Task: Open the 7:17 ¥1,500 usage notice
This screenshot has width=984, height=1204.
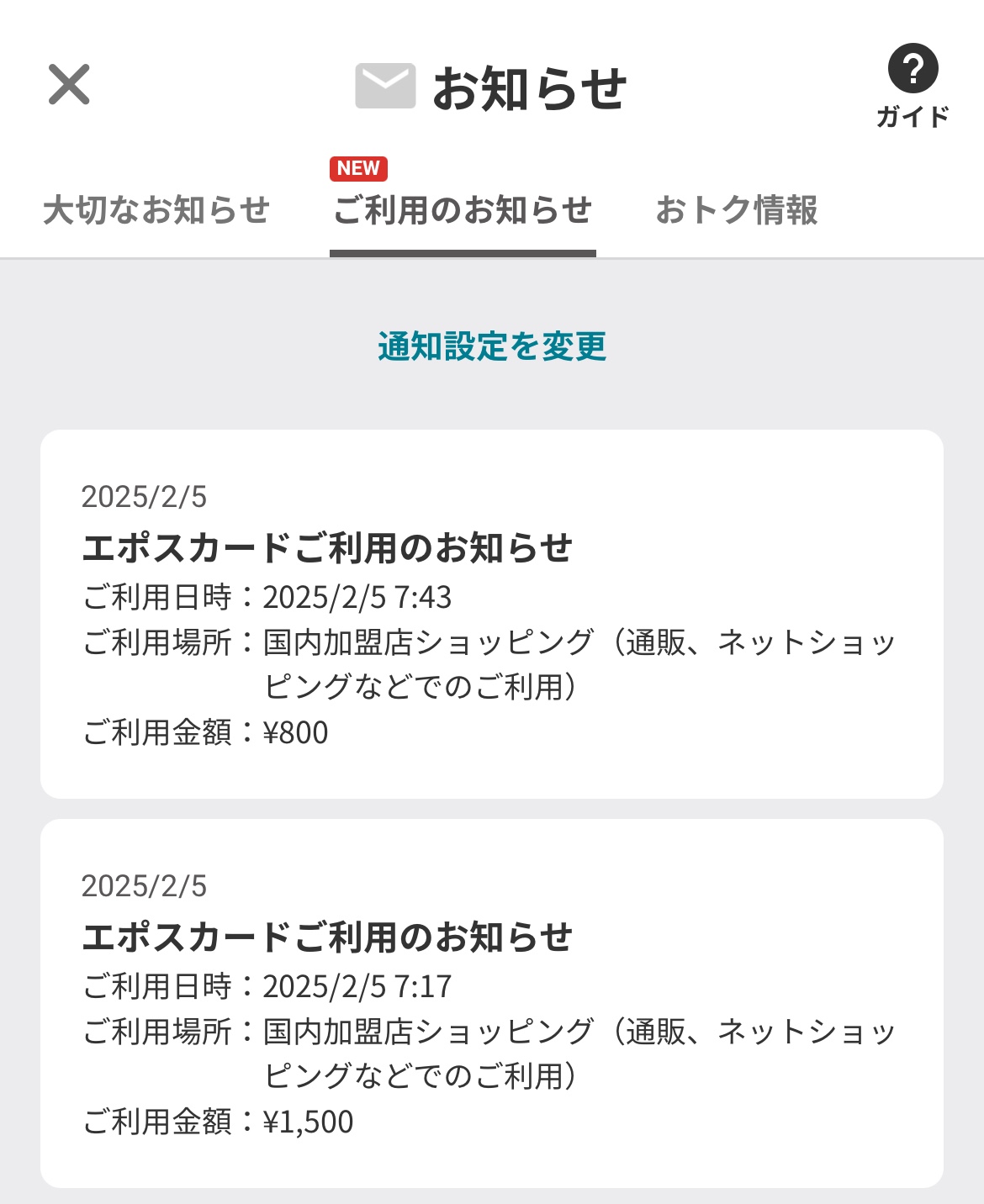Action: (x=492, y=1003)
